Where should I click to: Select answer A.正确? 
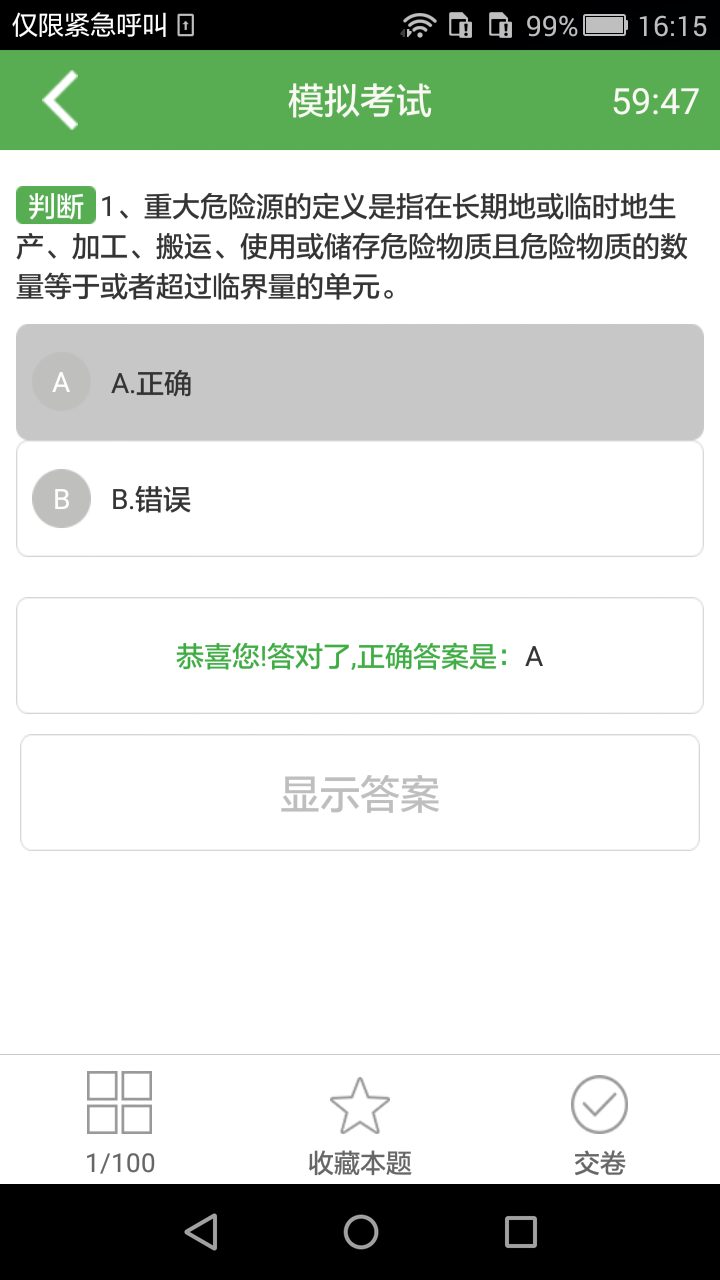[x=360, y=382]
